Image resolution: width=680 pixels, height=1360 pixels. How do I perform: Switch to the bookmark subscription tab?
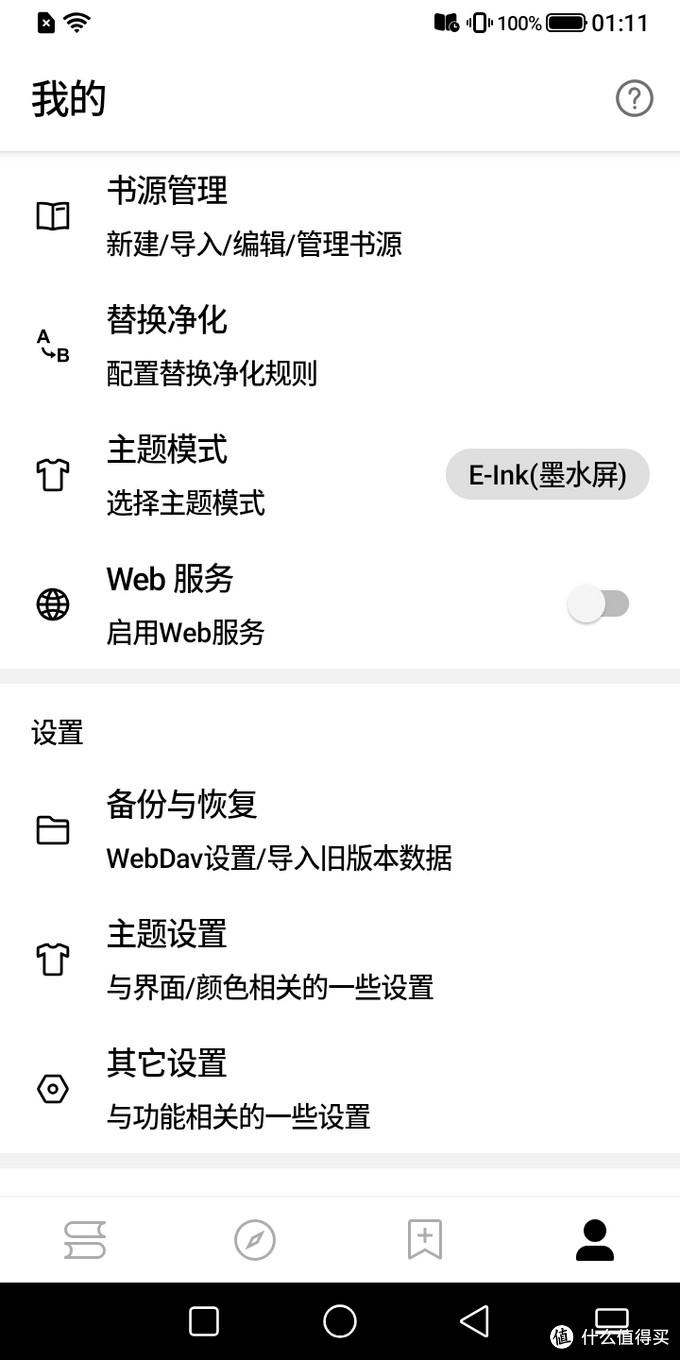425,1240
